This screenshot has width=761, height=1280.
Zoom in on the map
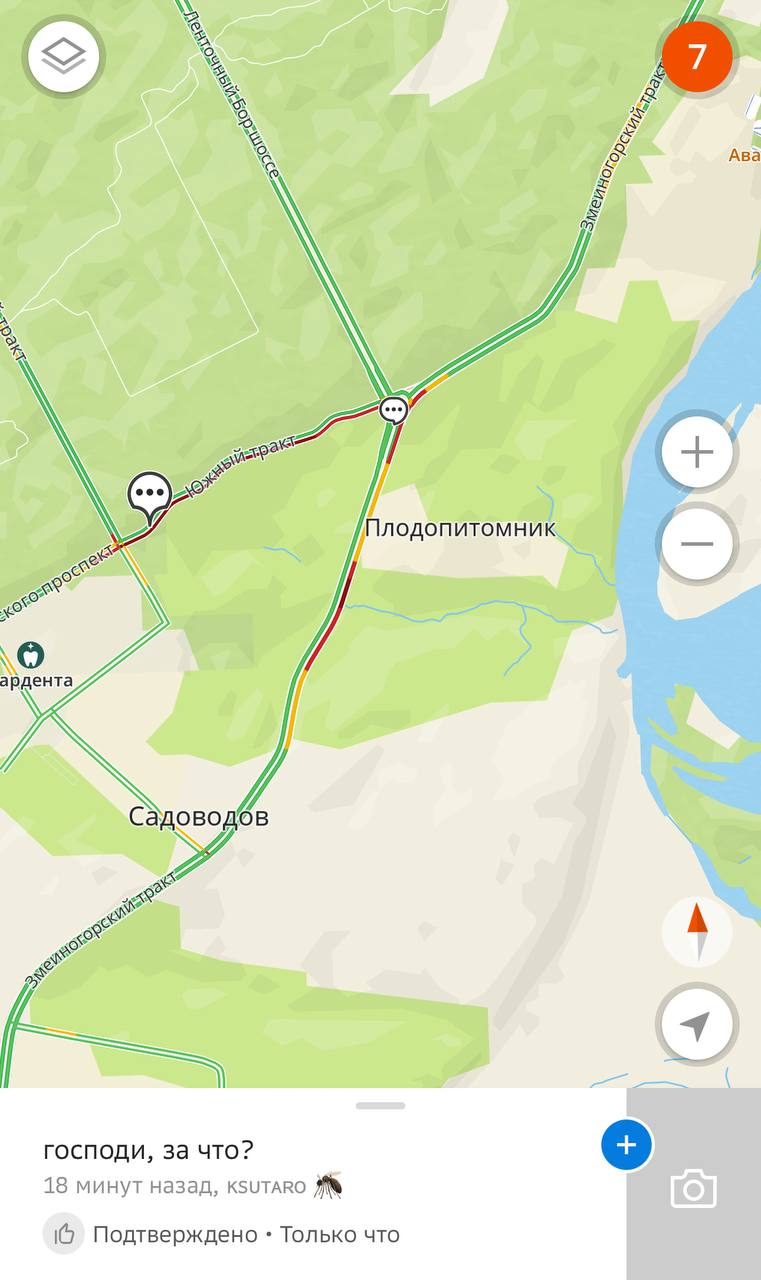tap(696, 453)
